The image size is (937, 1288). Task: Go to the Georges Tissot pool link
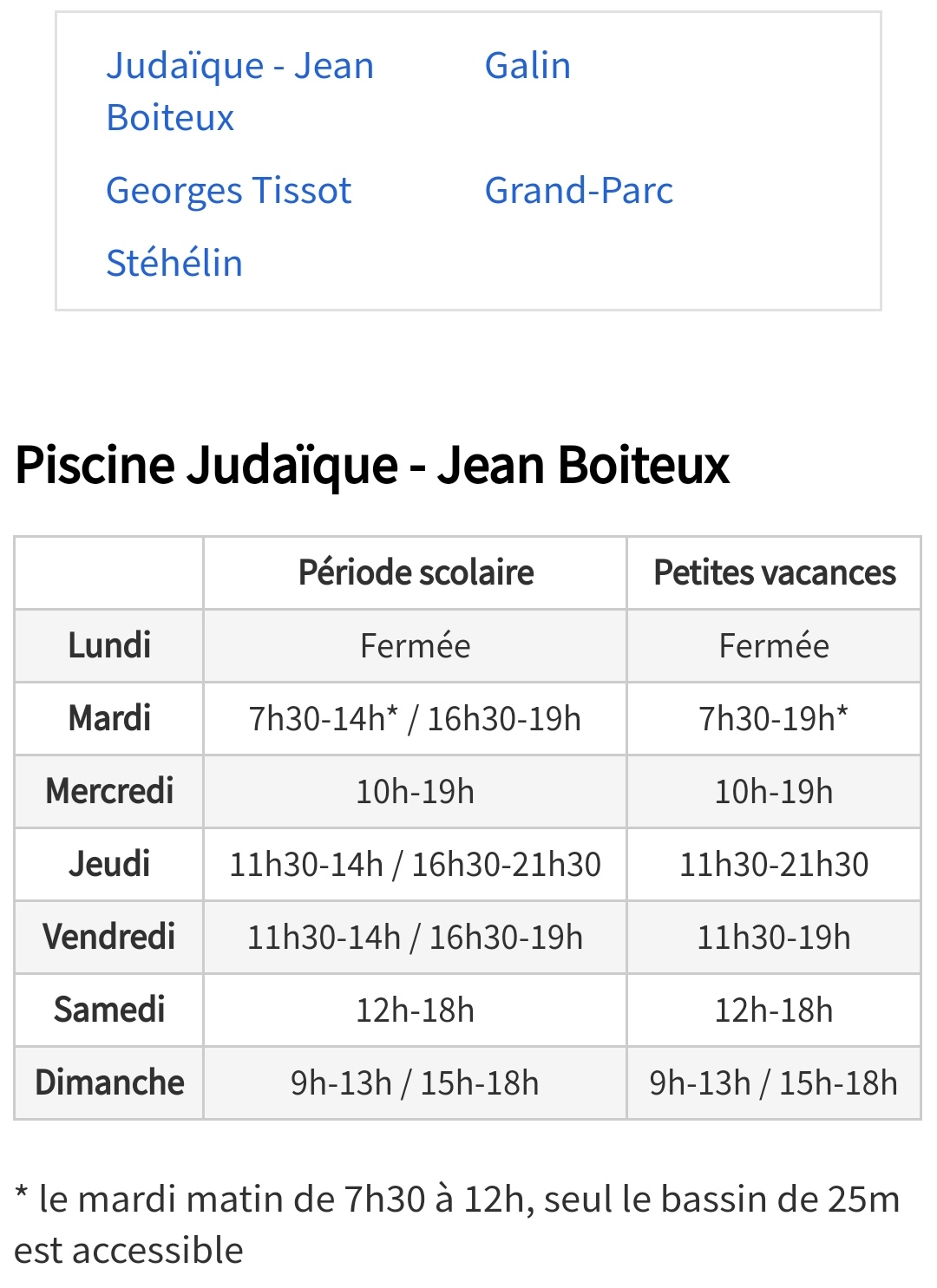(x=228, y=191)
